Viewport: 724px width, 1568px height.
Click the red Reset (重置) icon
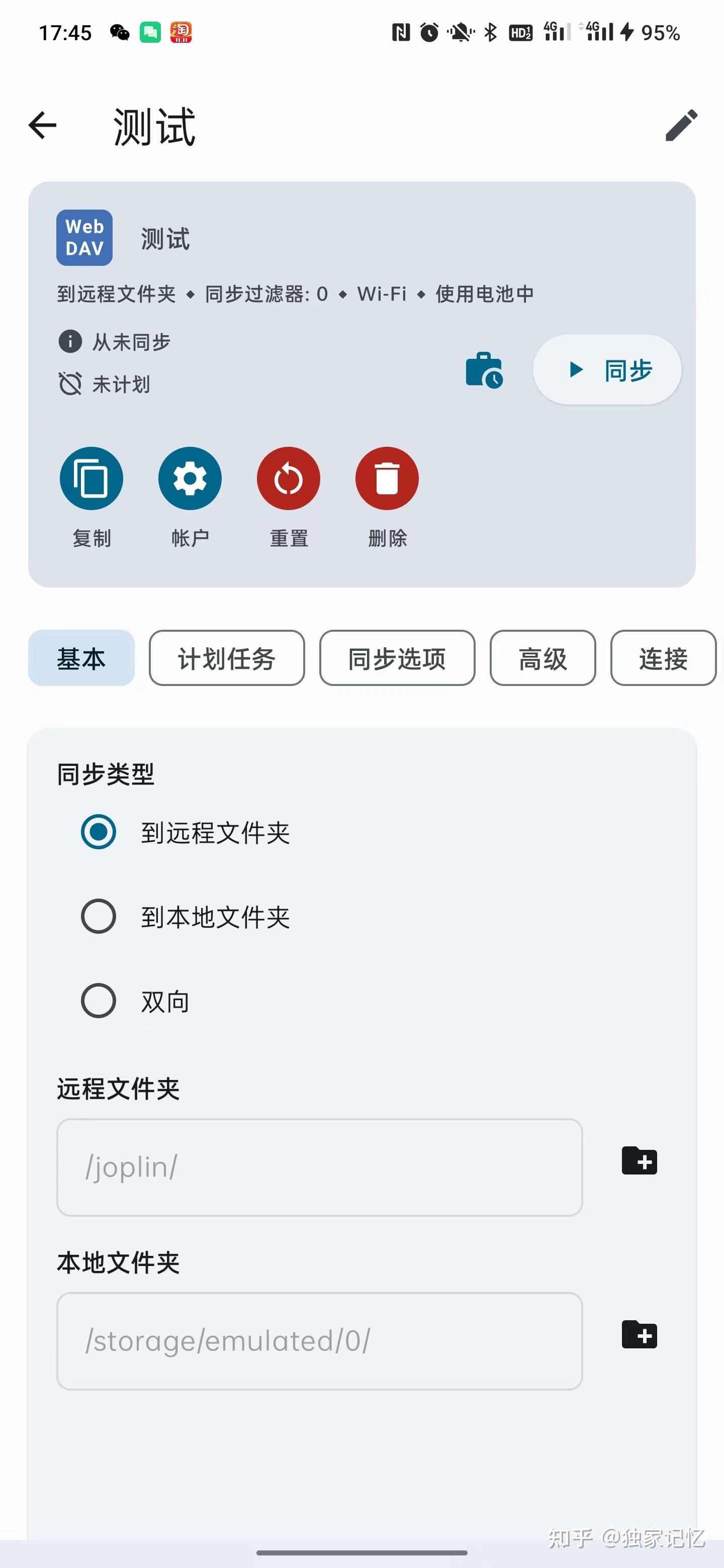(x=288, y=478)
